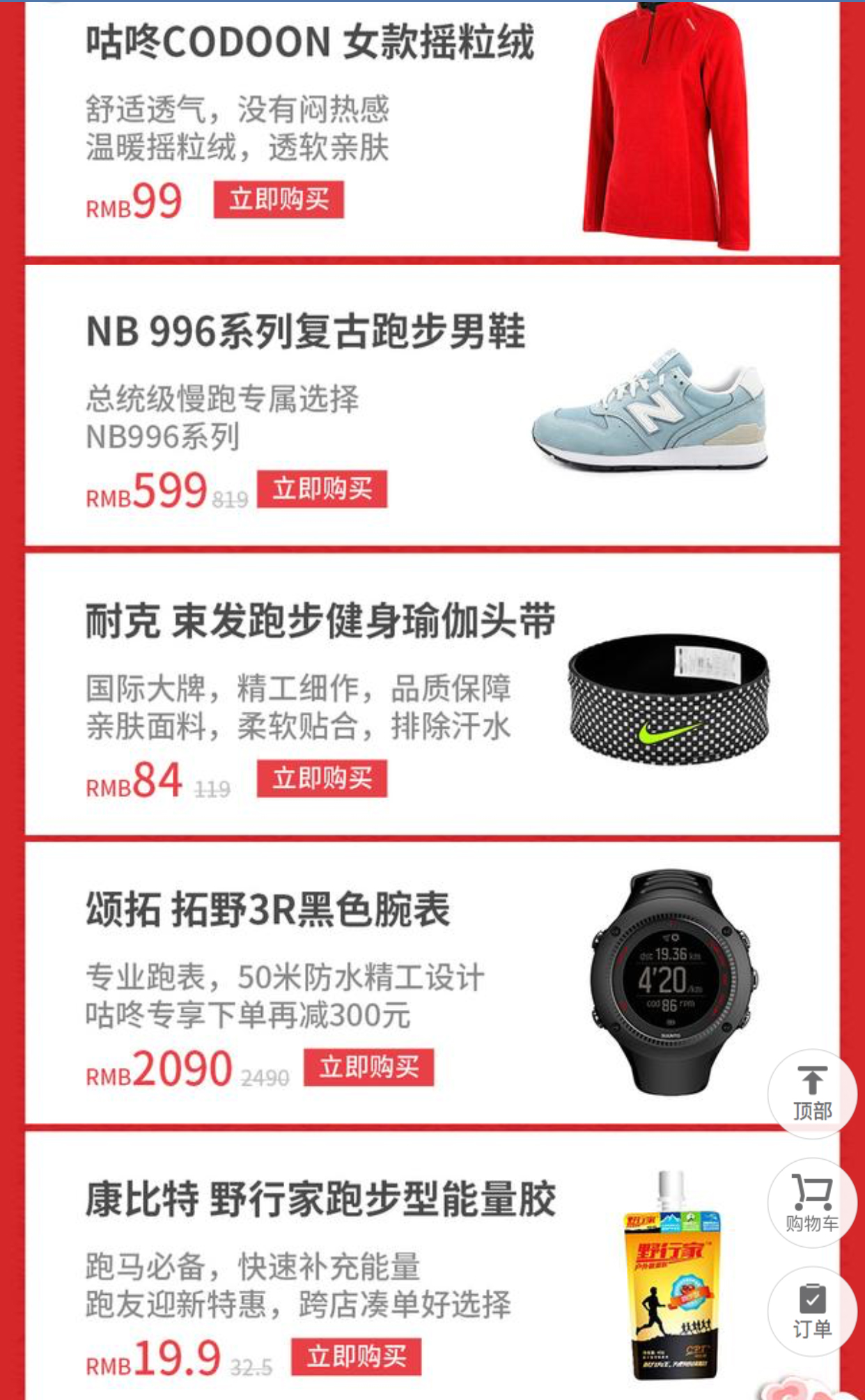Open the Nike headband product image
This screenshot has width=865, height=1400.
point(669,699)
